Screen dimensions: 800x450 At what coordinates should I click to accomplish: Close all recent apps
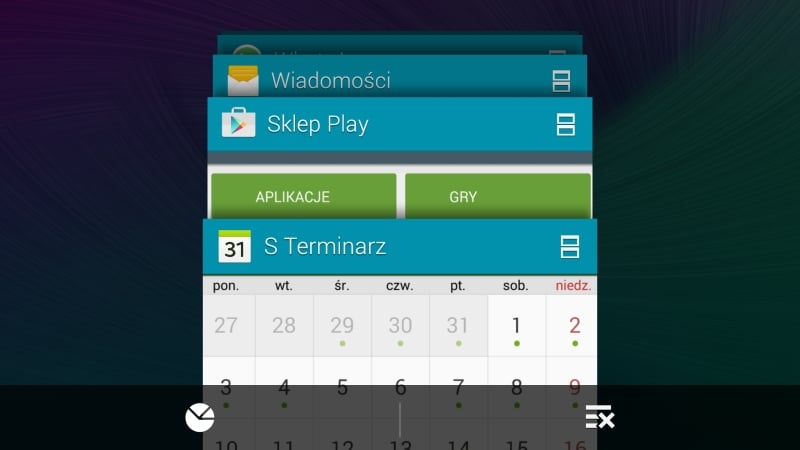(x=599, y=417)
